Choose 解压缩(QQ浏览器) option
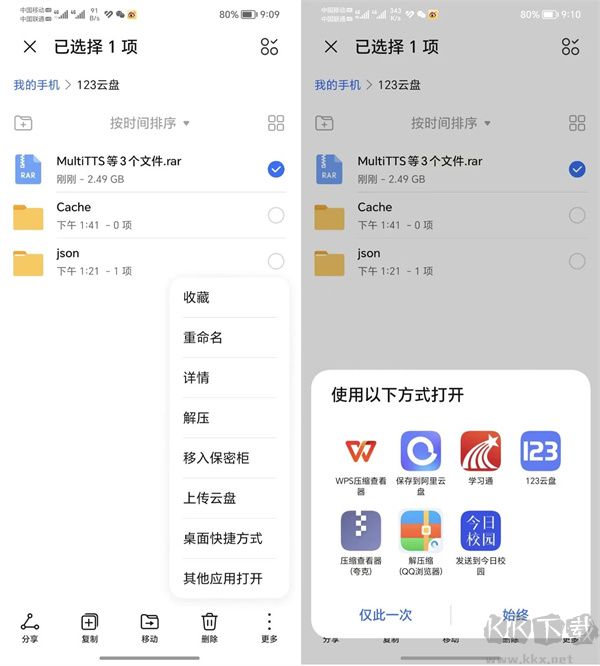Screen dimensions: 600x666 (420, 532)
